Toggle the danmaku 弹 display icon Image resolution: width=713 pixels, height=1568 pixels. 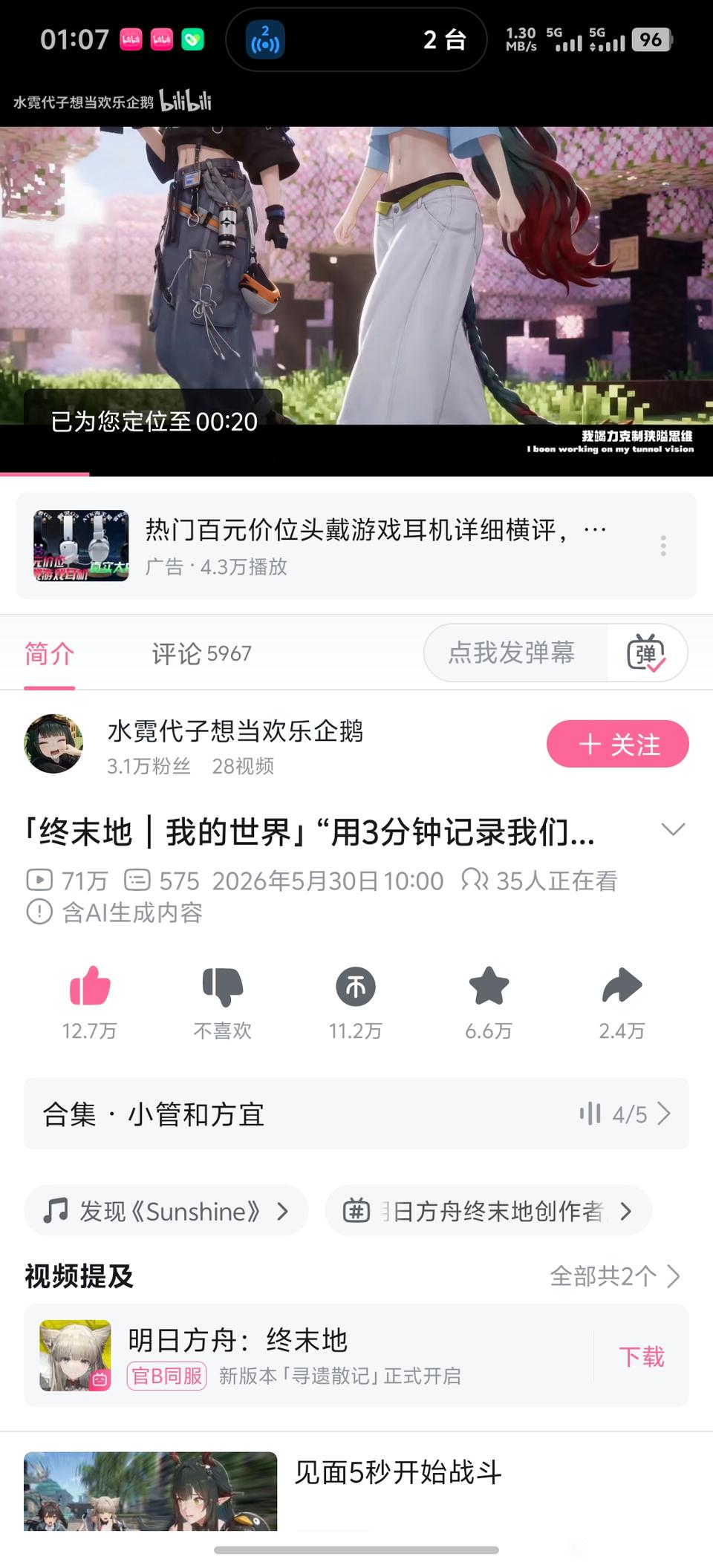point(646,653)
